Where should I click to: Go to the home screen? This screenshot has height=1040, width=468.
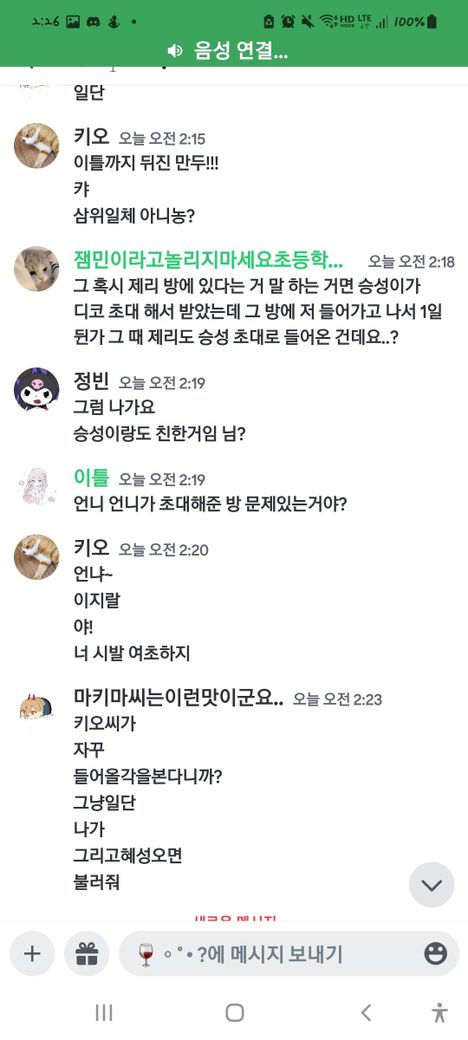pyautogui.click(x=235, y=1012)
